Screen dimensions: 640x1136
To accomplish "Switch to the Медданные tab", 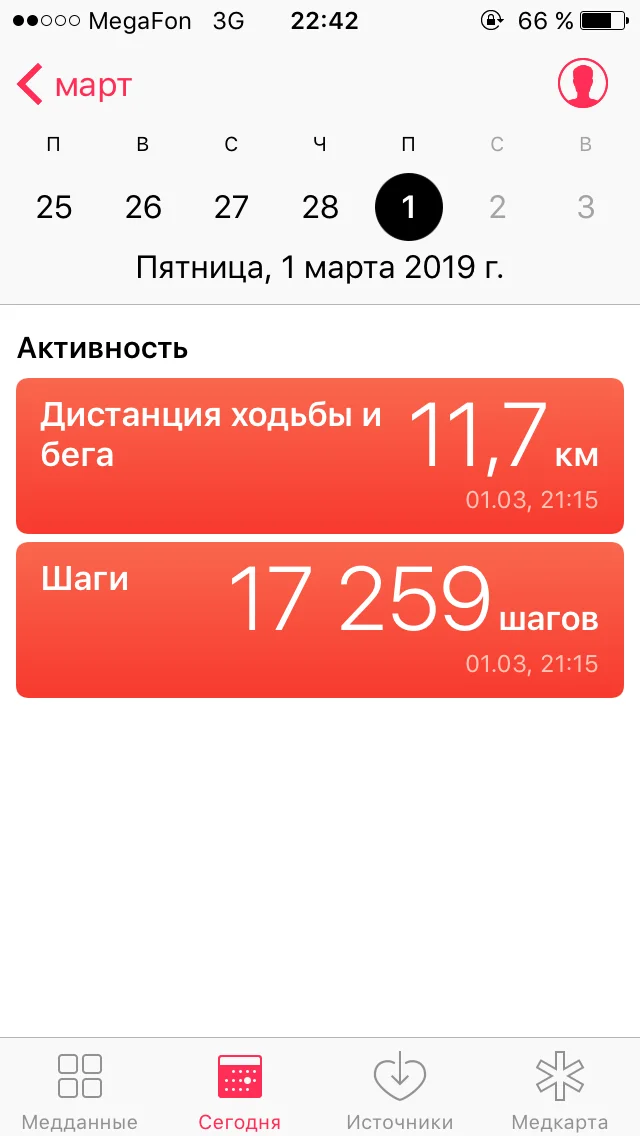I will coord(80,1090).
